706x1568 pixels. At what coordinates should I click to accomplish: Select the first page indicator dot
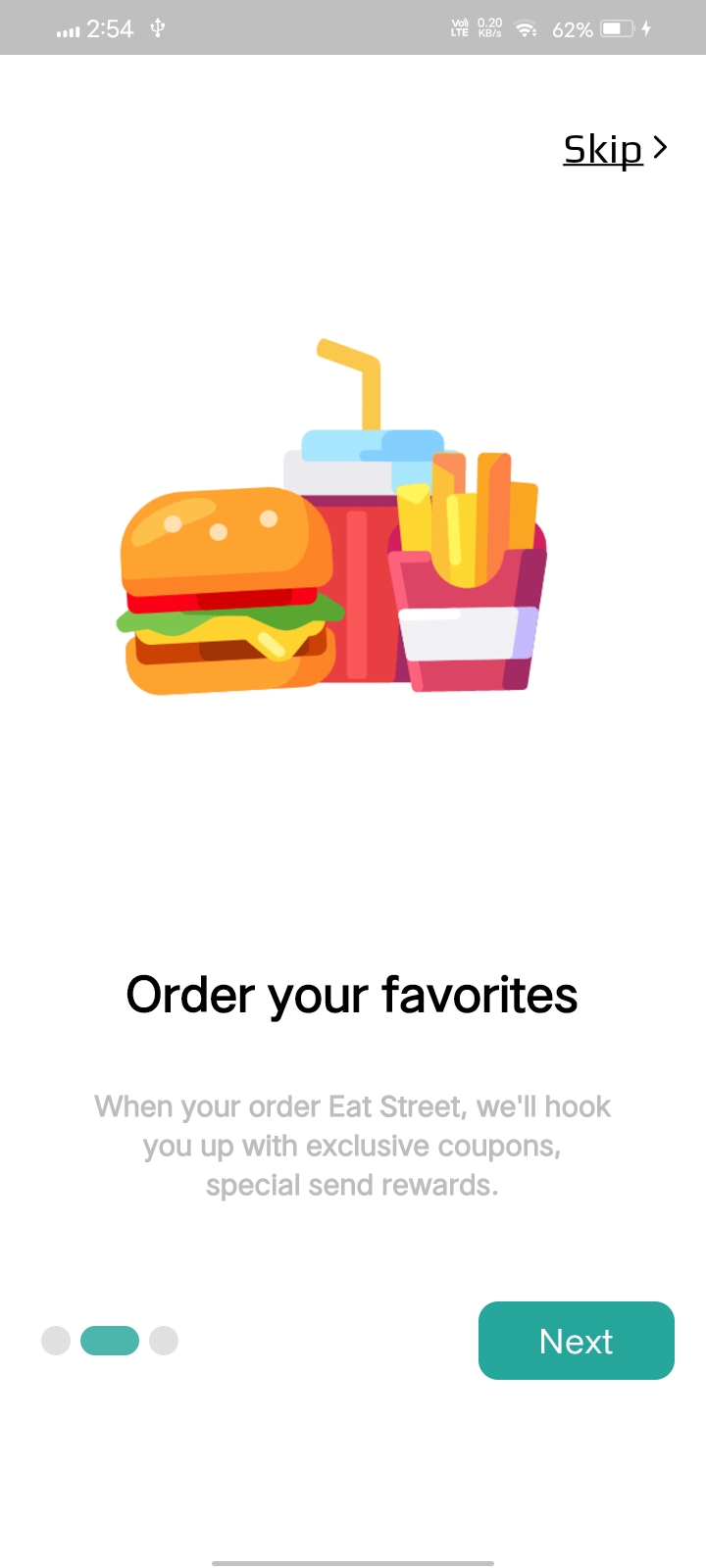(x=55, y=1341)
